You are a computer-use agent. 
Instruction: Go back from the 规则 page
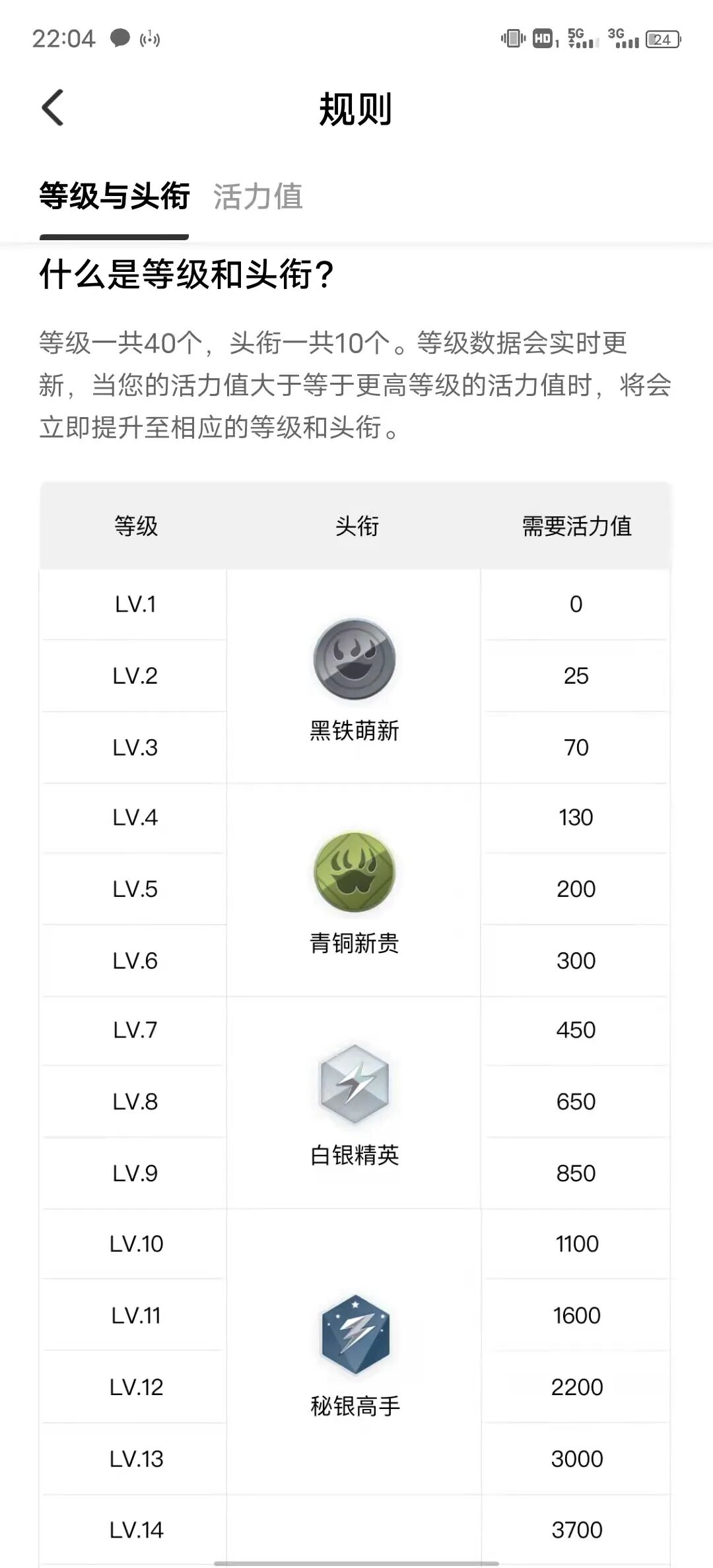(x=53, y=108)
